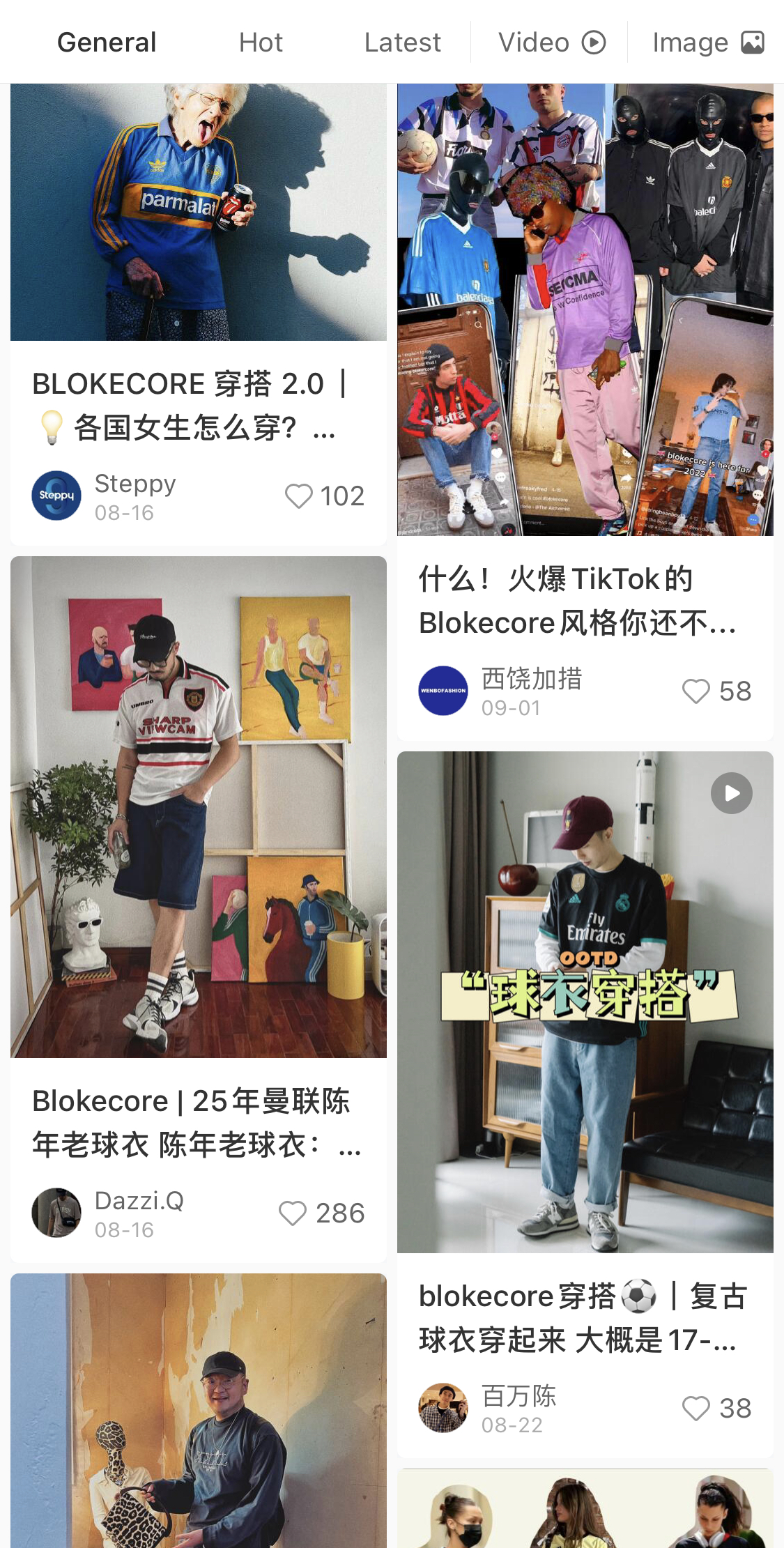Viewport: 784px width, 1548px height.
Task: View 百万陈's profile avatar
Action: (443, 1407)
